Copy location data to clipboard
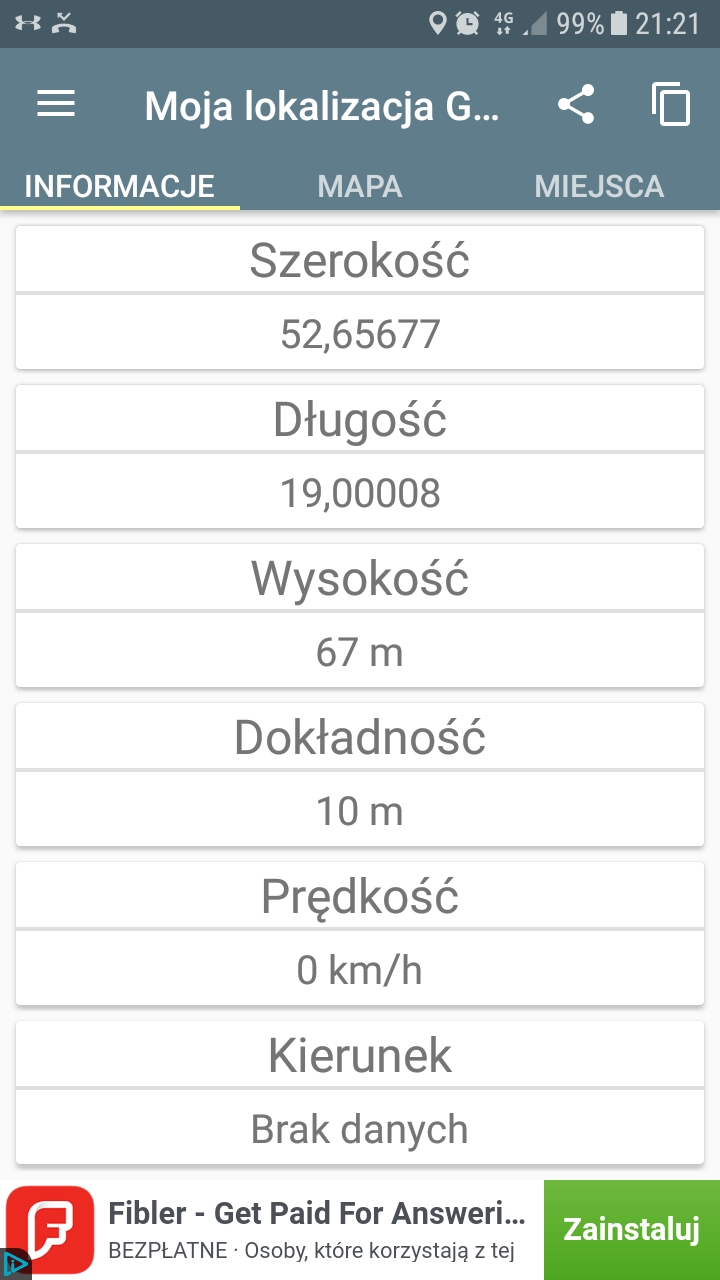 [x=671, y=105]
